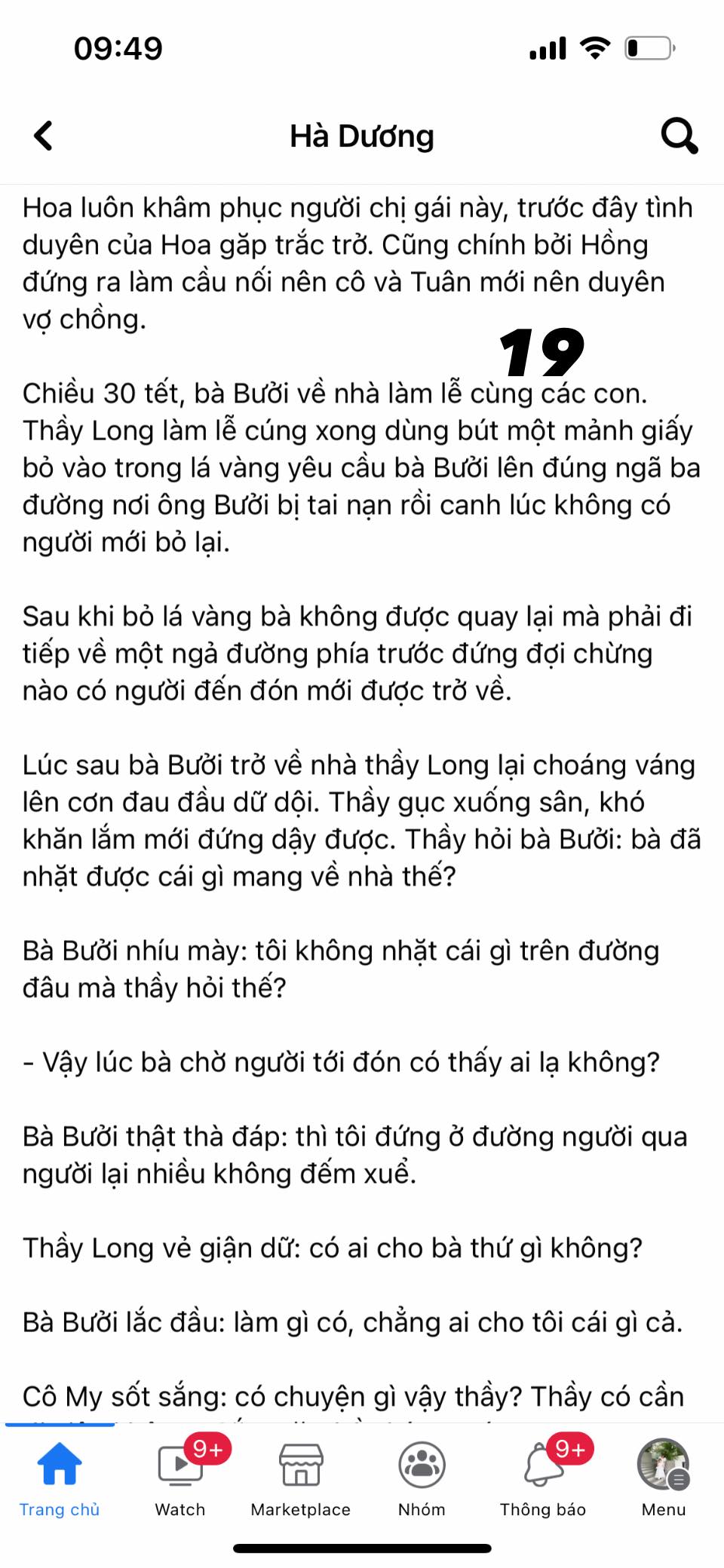Go back from Hà Dương's post
Image resolution: width=724 pixels, height=1568 pixels.
(x=44, y=136)
